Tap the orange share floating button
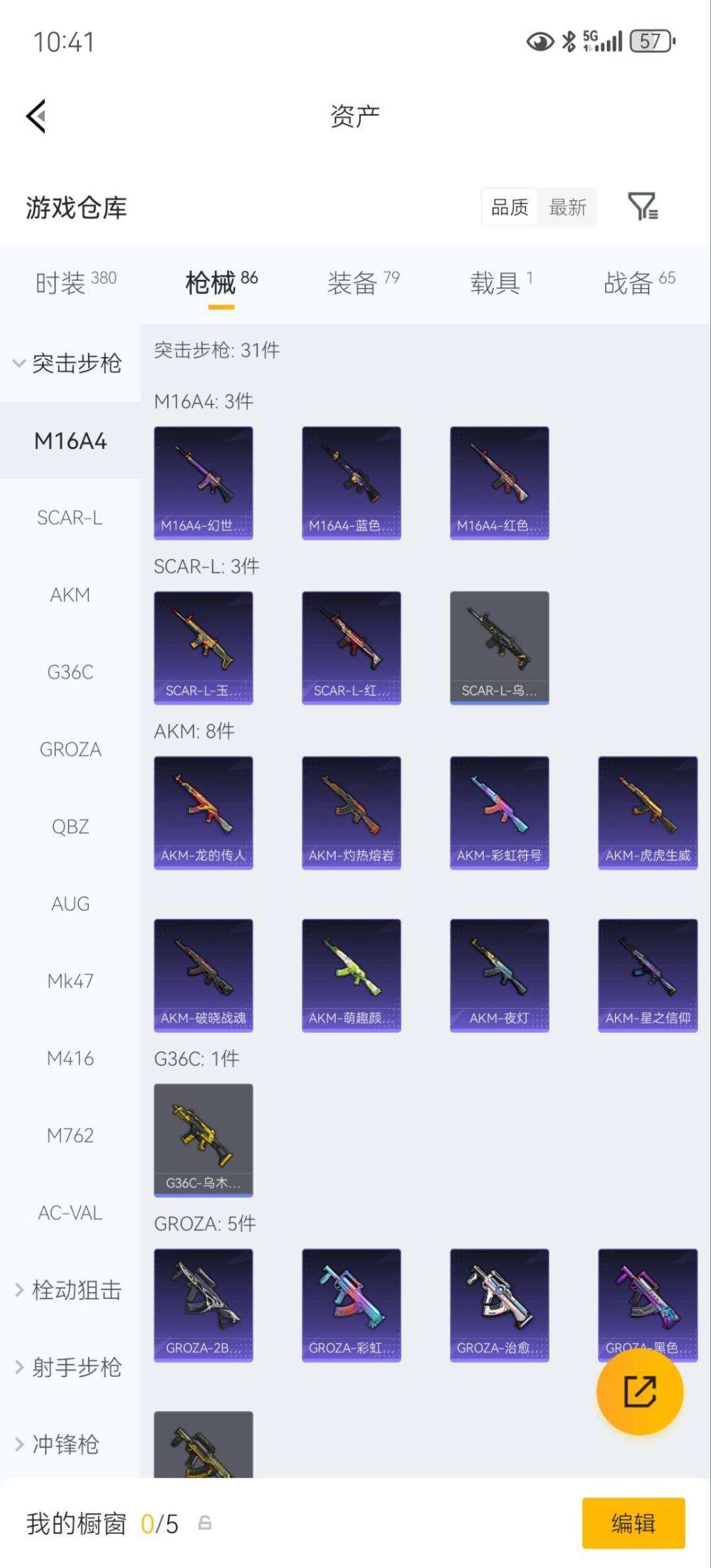Viewport: 711px width, 1568px height. pyautogui.click(x=639, y=1391)
